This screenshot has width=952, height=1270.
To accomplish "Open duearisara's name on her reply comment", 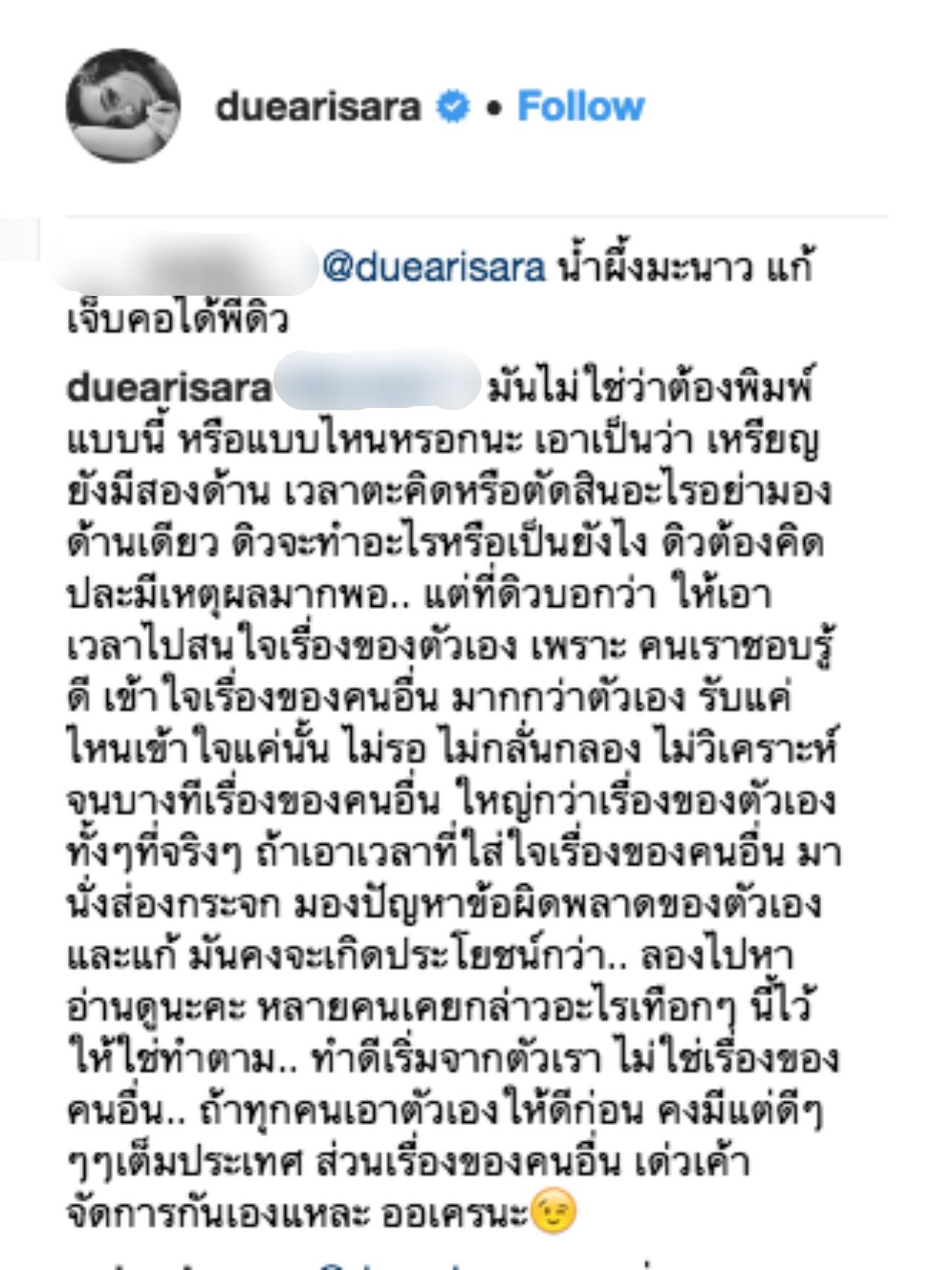I will coord(169,388).
